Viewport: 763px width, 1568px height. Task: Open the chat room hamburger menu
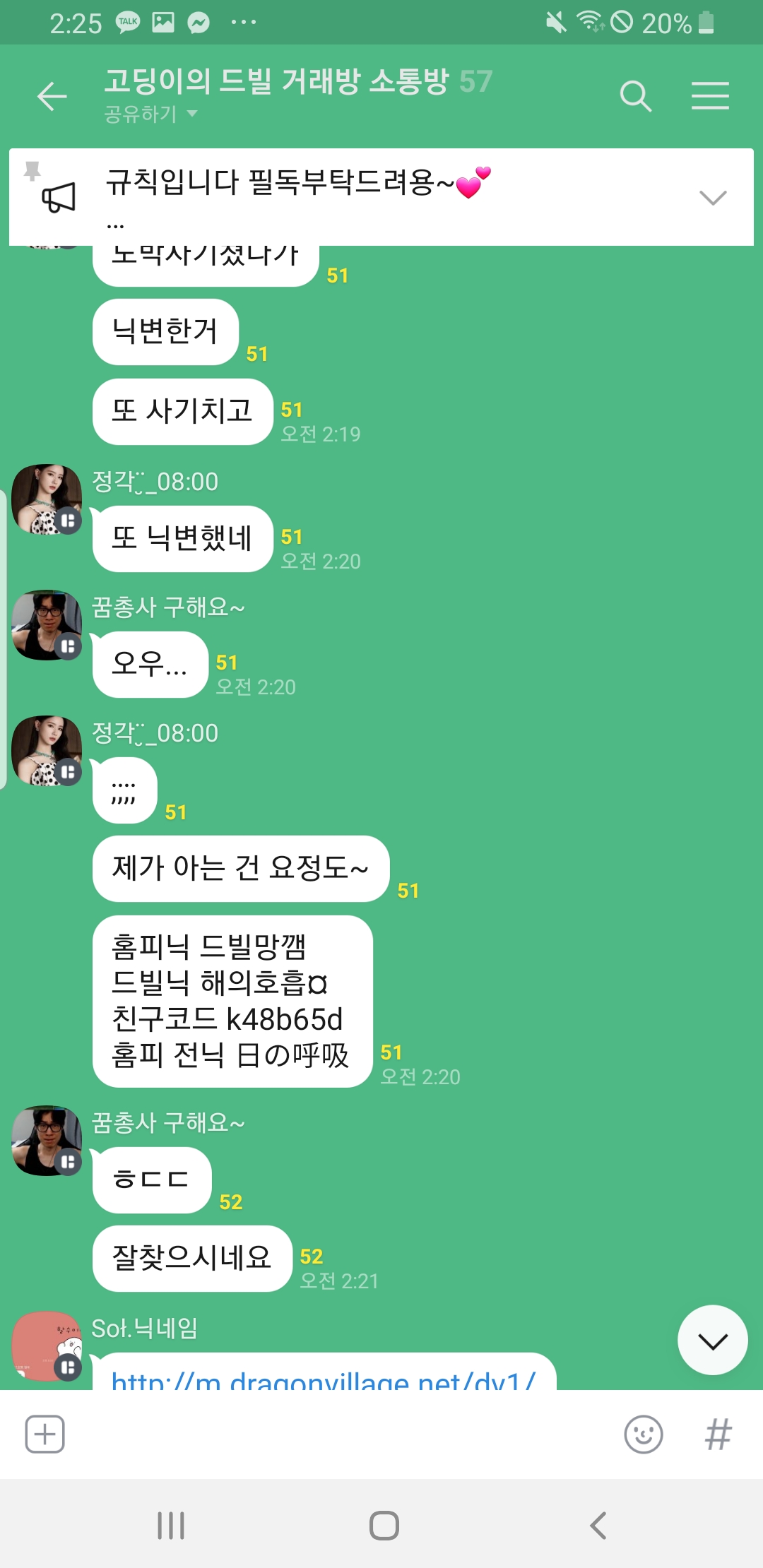pyautogui.click(x=710, y=96)
